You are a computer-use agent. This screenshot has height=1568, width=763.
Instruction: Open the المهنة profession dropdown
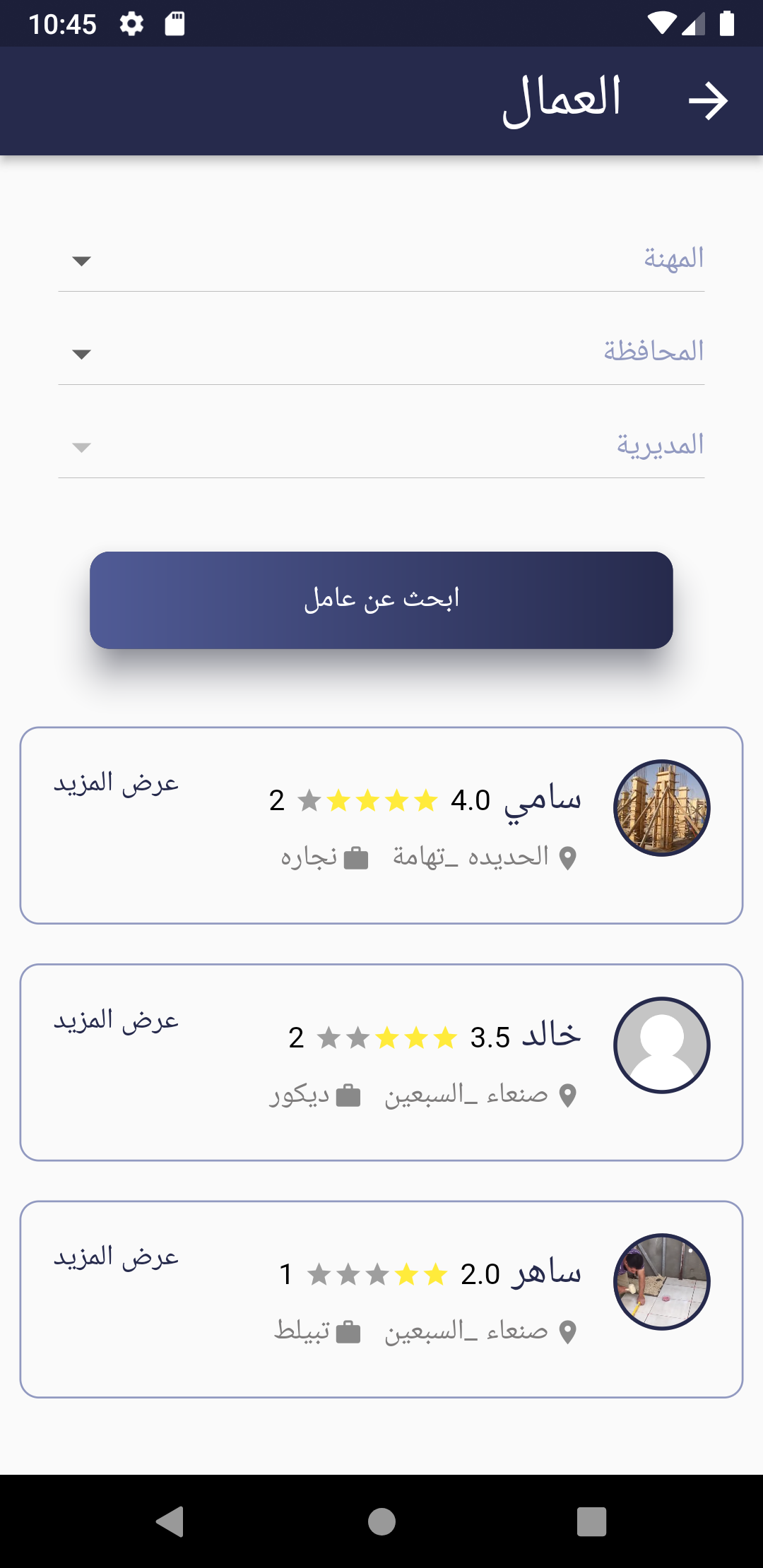pos(81,260)
